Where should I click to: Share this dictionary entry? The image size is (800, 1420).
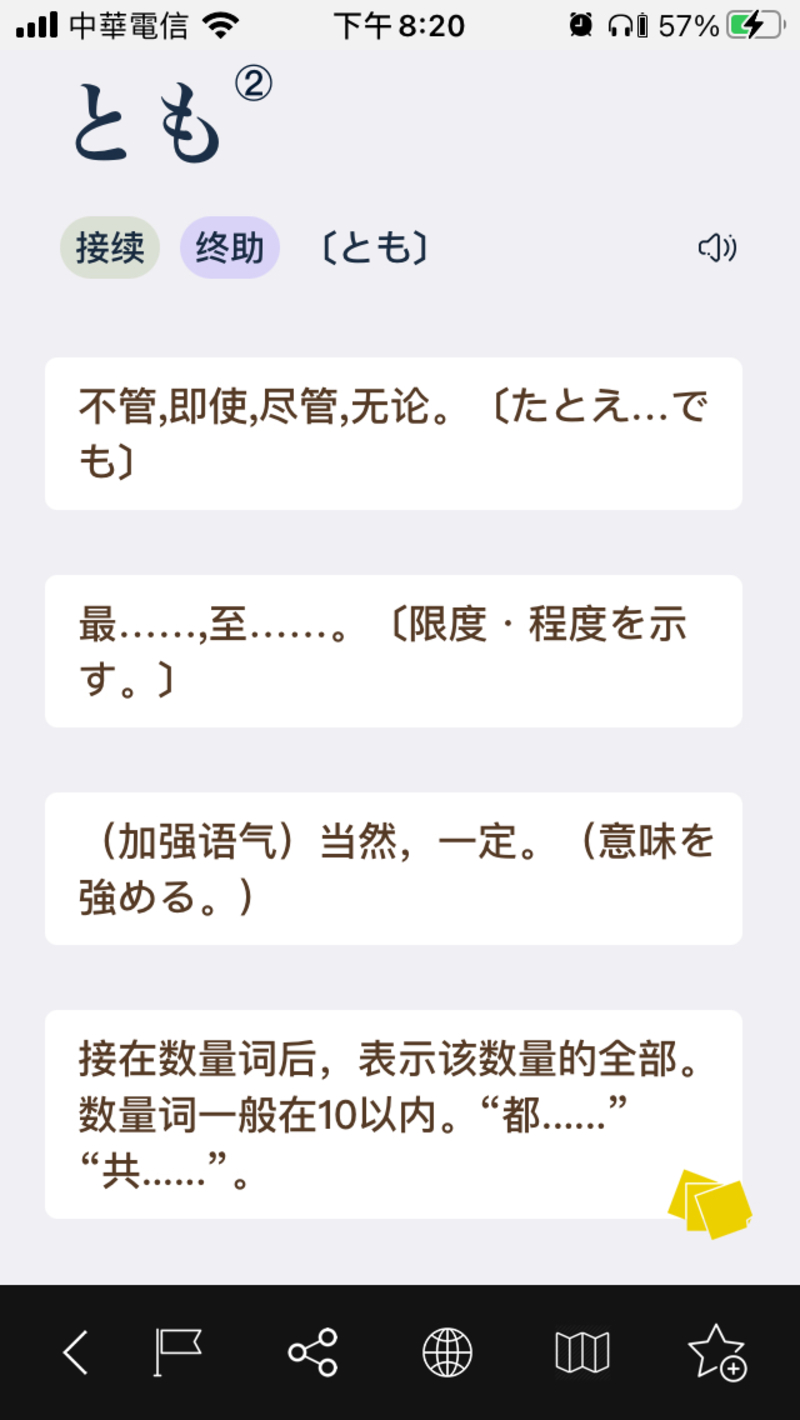coord(313,1353)
